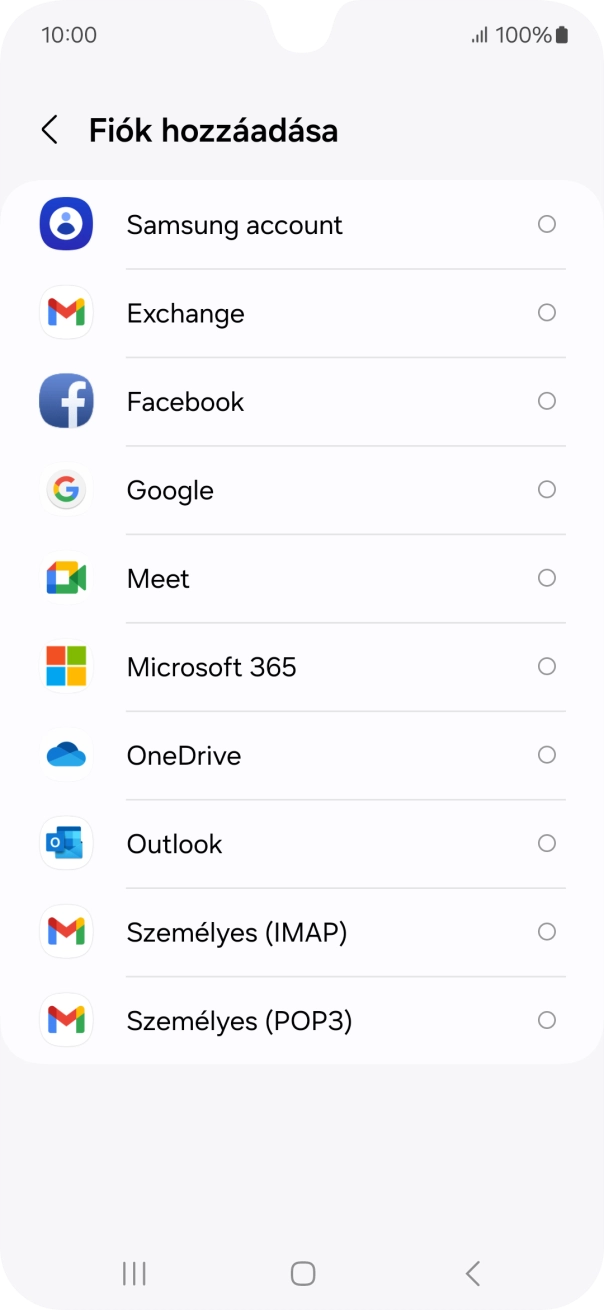Add a Facebook account
The image size is (604, 1310).
pos(185,402)
